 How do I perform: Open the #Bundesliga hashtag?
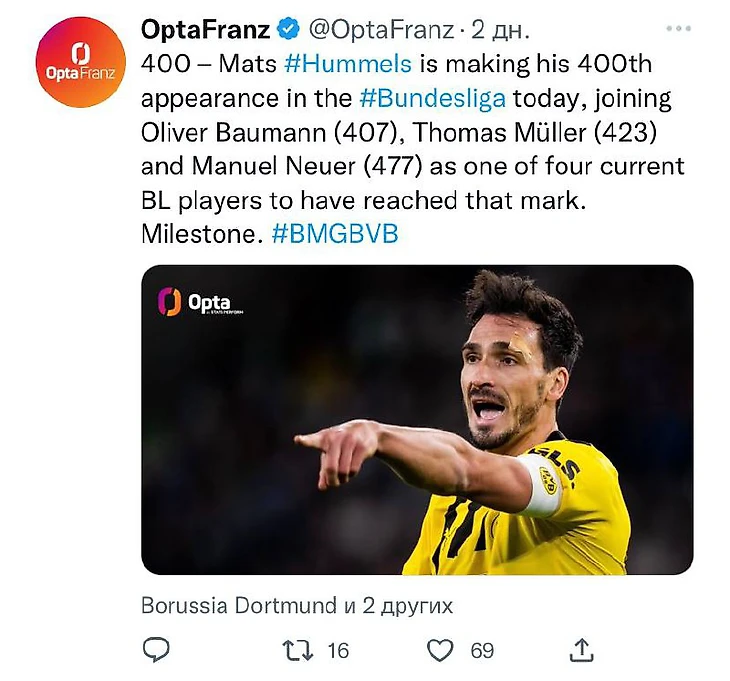tap(432, 99)
